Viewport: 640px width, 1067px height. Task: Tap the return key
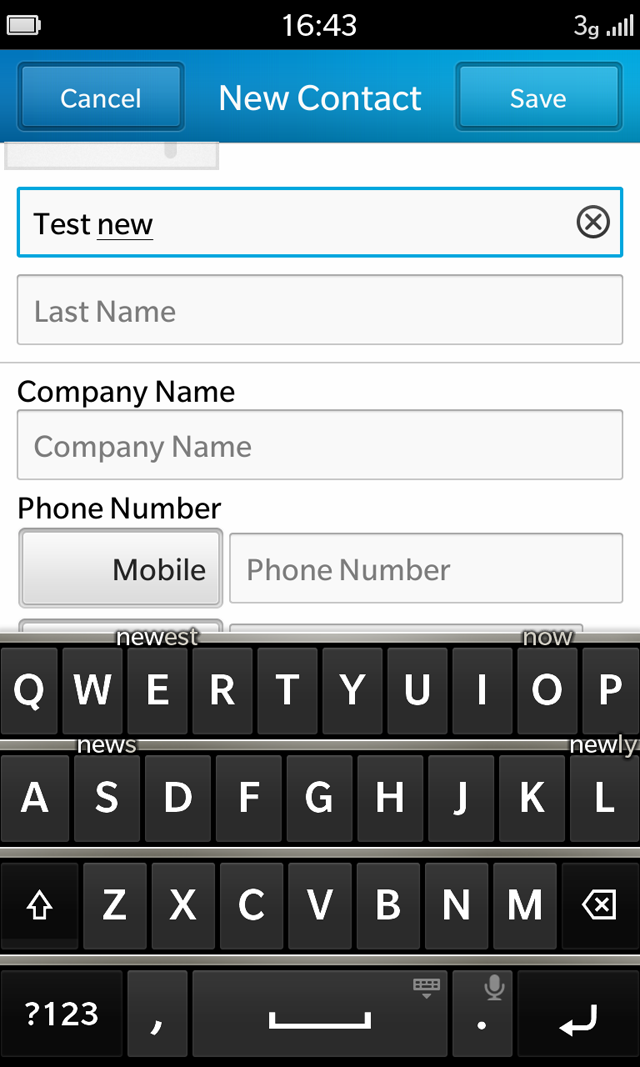point(578,1015)
